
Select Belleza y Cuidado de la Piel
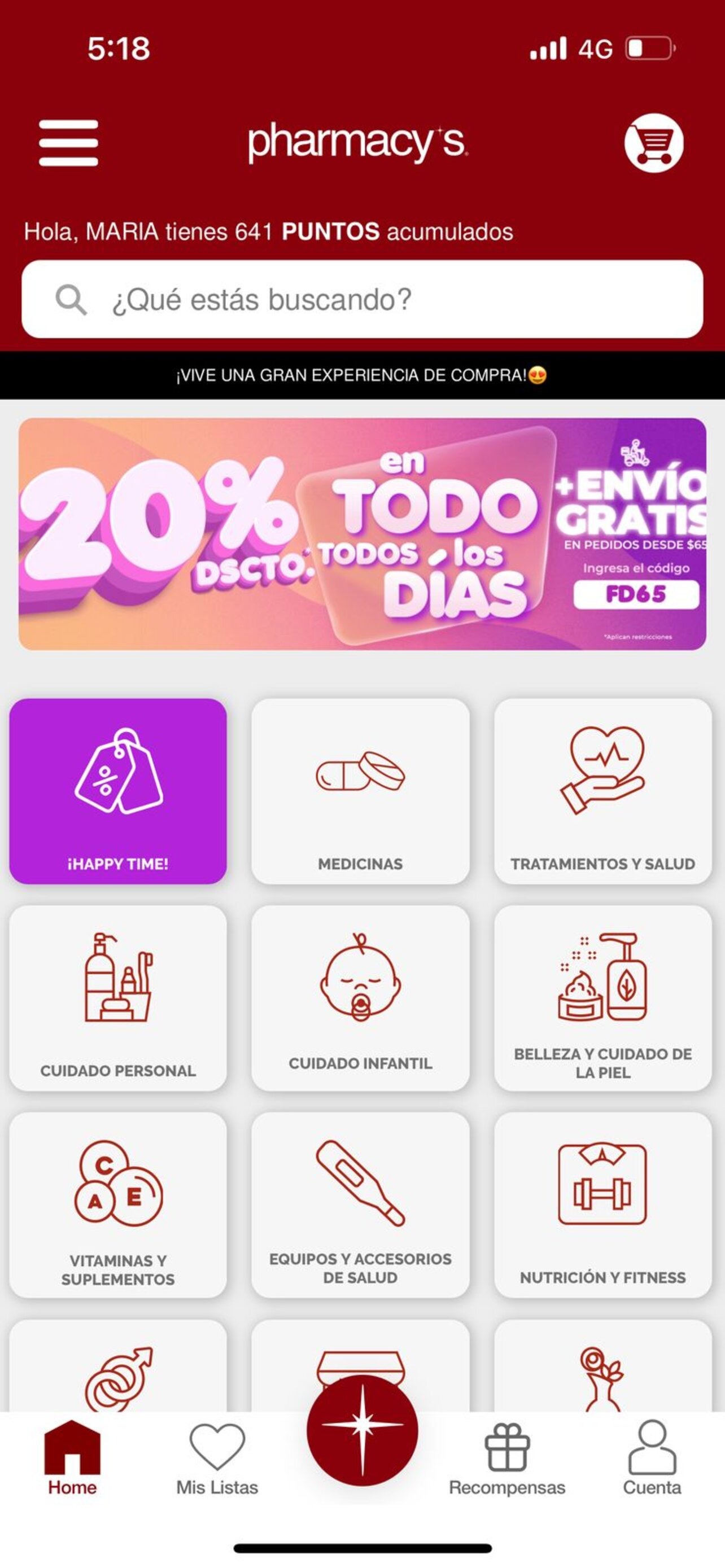pyautogui.click(x=602, y=998)
